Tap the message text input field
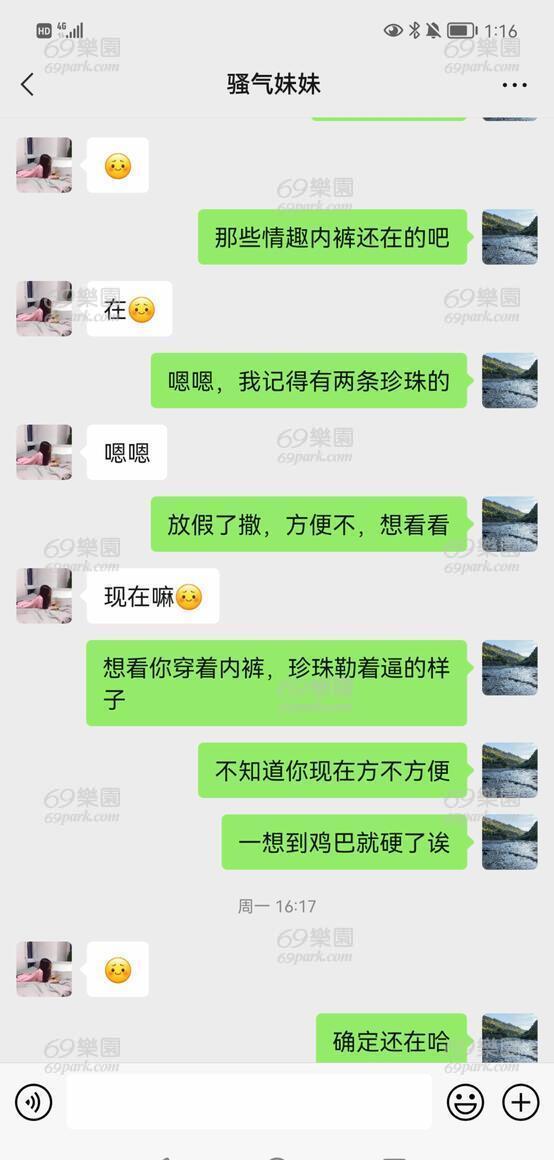The image size is (554, 1160). click(249, 1102)
